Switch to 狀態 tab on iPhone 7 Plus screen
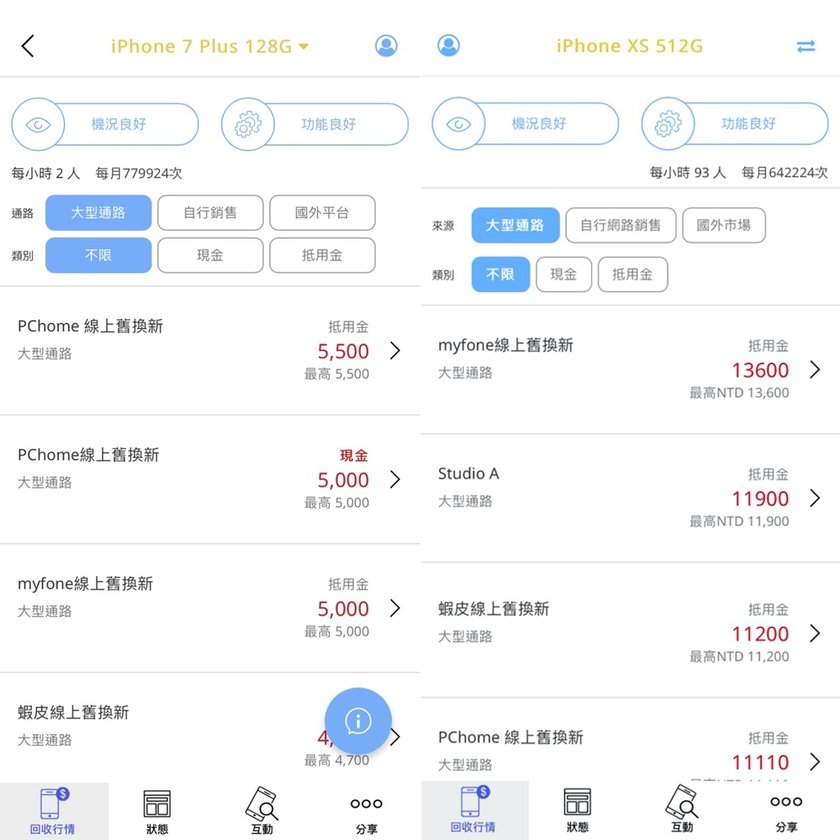The height and width of the screenshot is (840, 840). point(157,810)
